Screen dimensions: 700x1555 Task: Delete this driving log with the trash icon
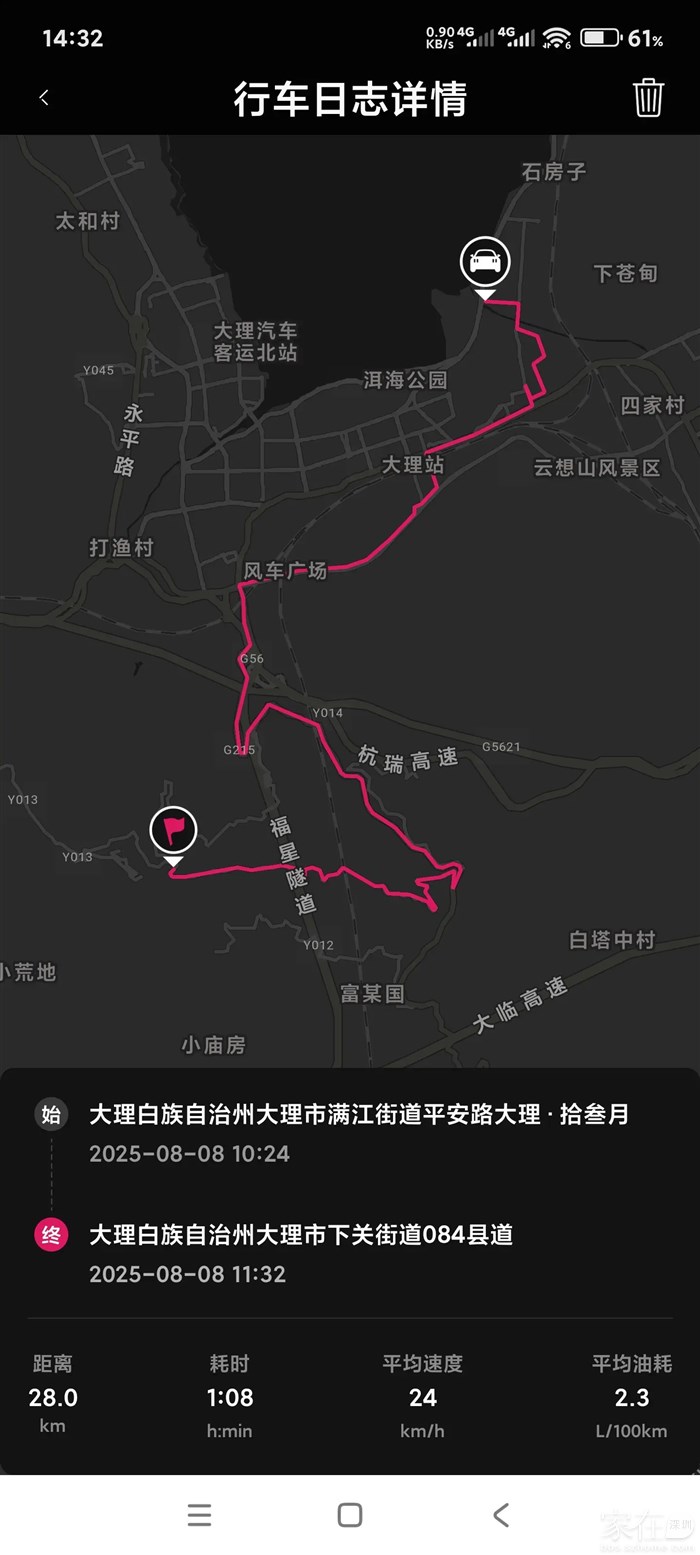point(648,98)
